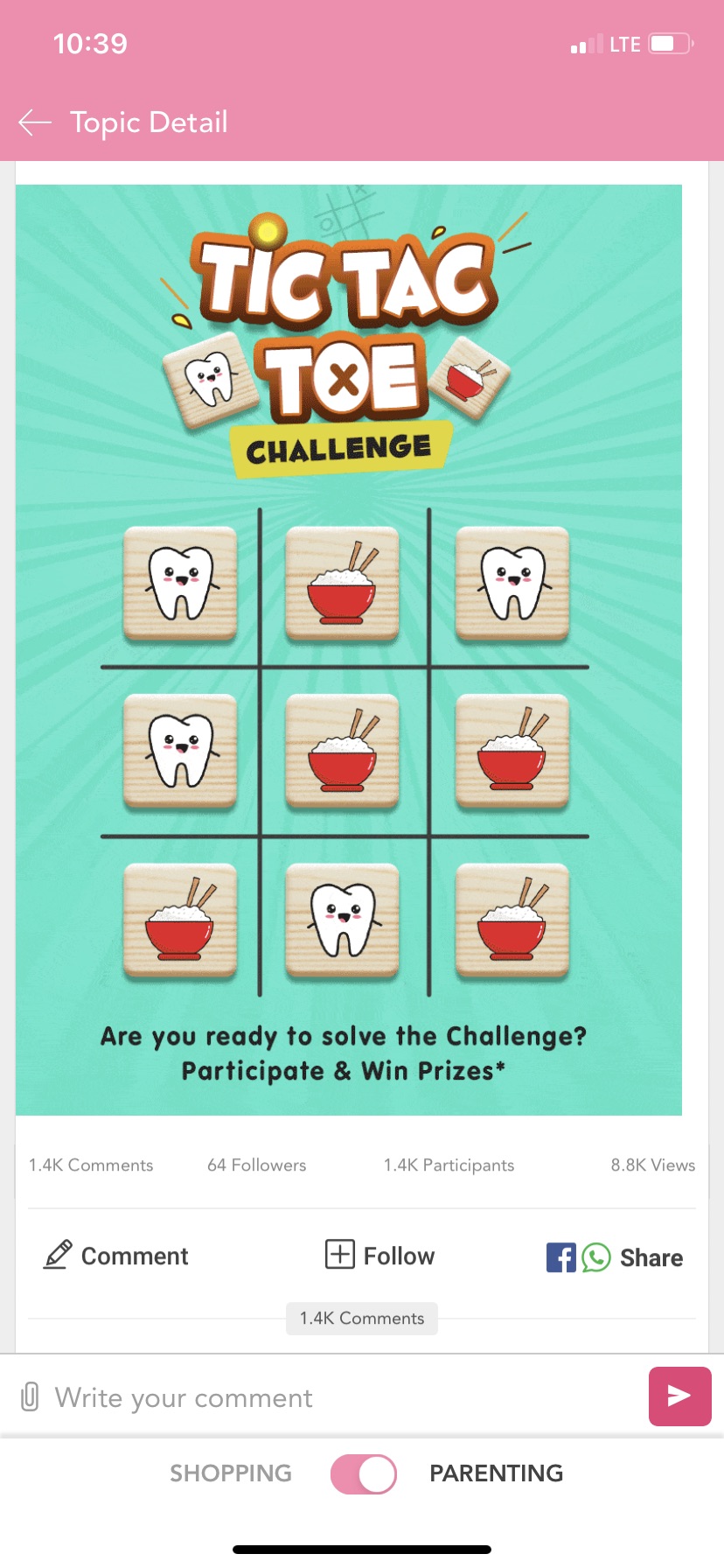Send the comment
The width and height of the screenshot is (724, 1568).
pyautogui.click(x=679, y=1396)
